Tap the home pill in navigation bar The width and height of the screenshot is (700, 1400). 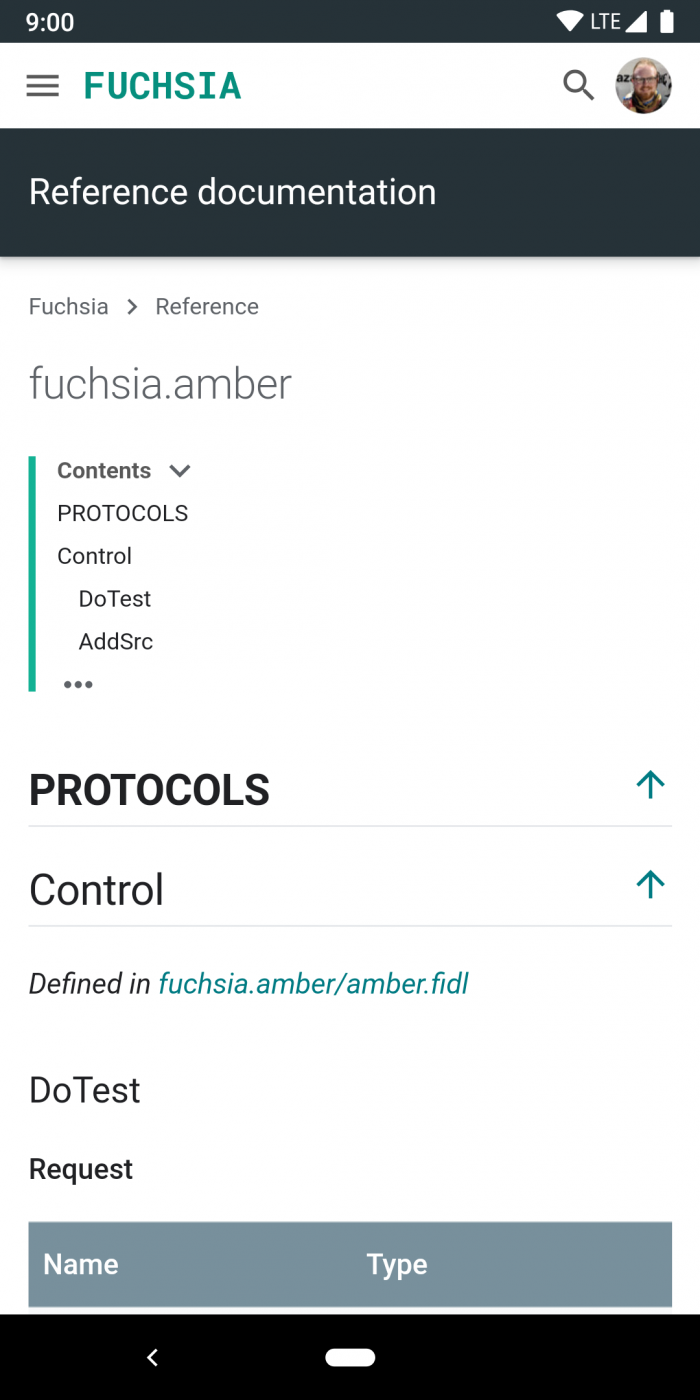pyautogui.click(x=350, y=1357)
